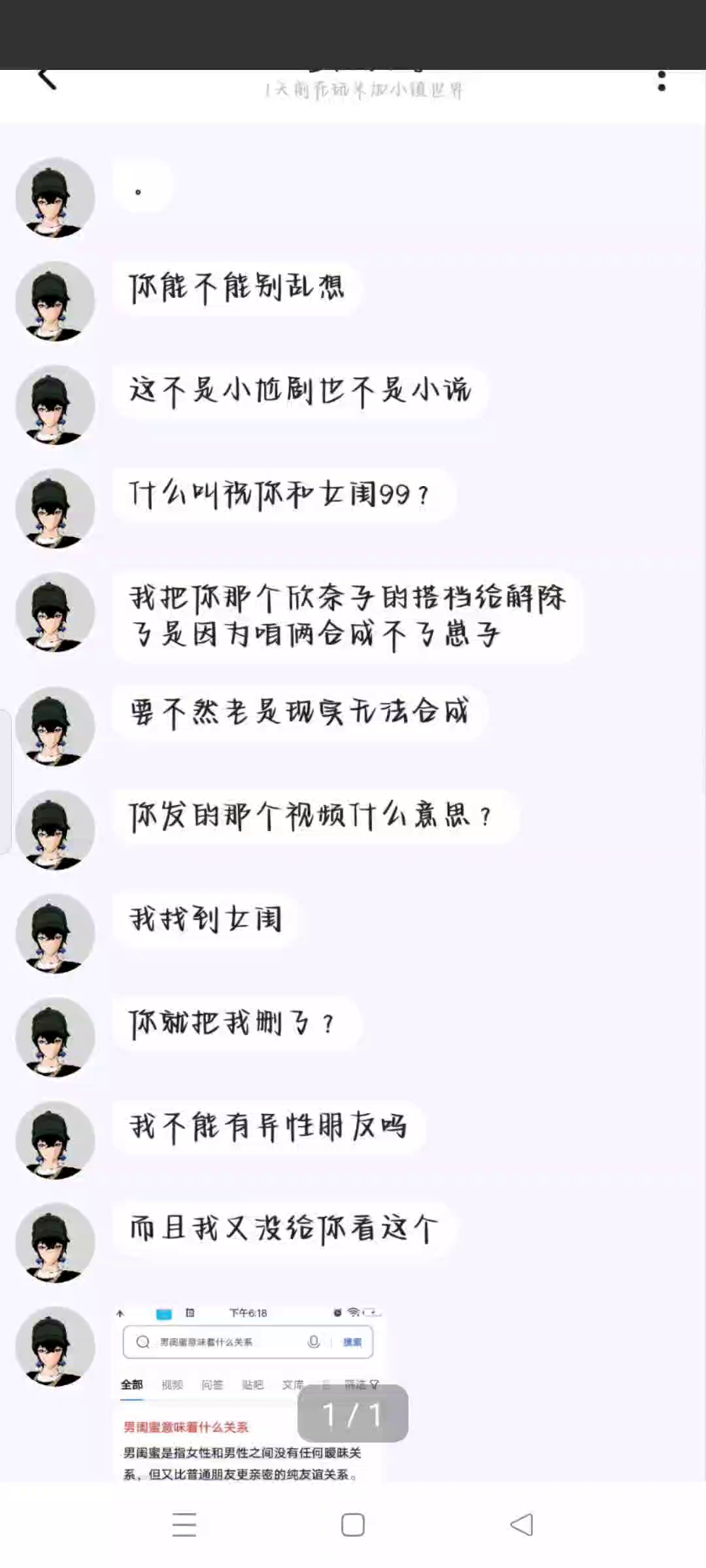Open system recent apps menu button
Viewport: 706px width, 1568px height.
click(x=184, y=1524)
